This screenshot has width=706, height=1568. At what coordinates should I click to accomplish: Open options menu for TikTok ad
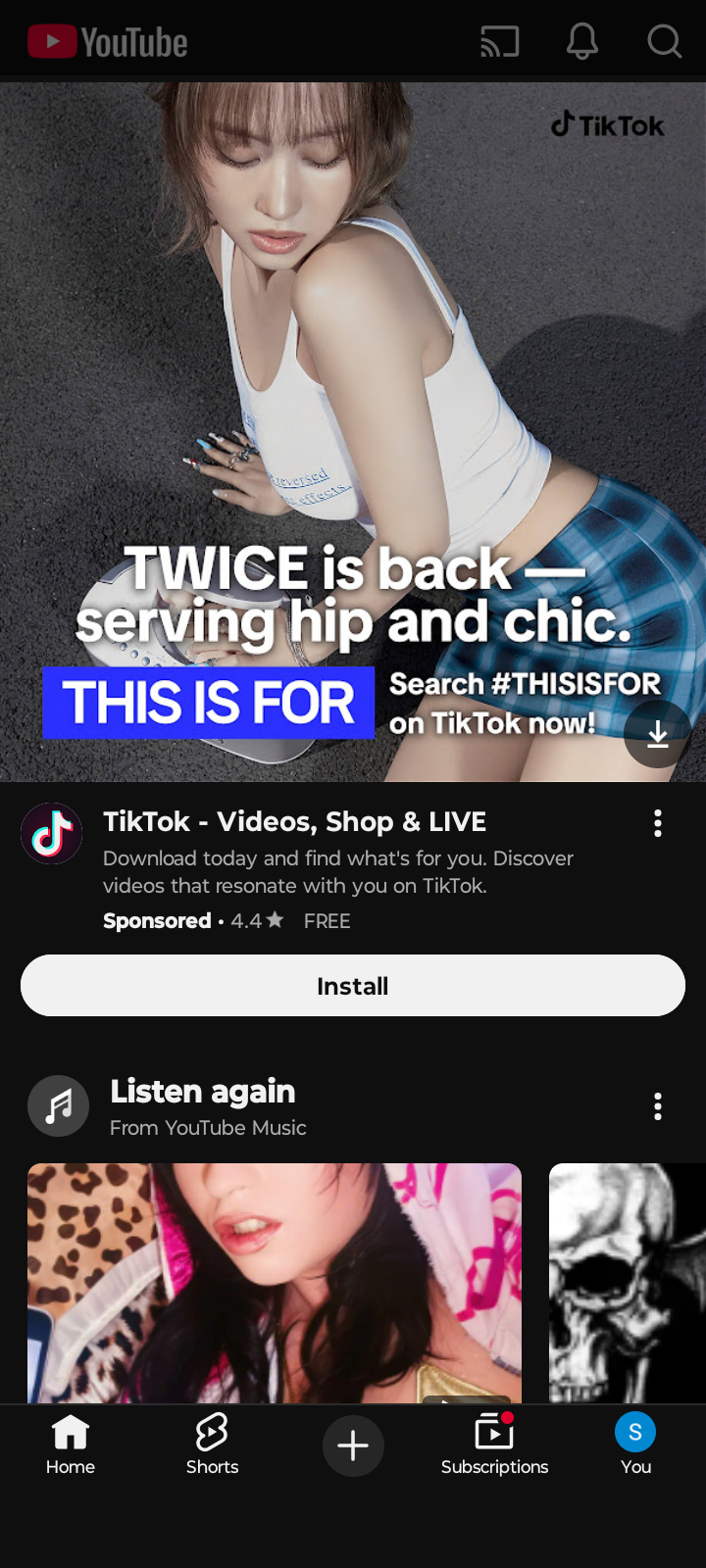click(658, 823)
